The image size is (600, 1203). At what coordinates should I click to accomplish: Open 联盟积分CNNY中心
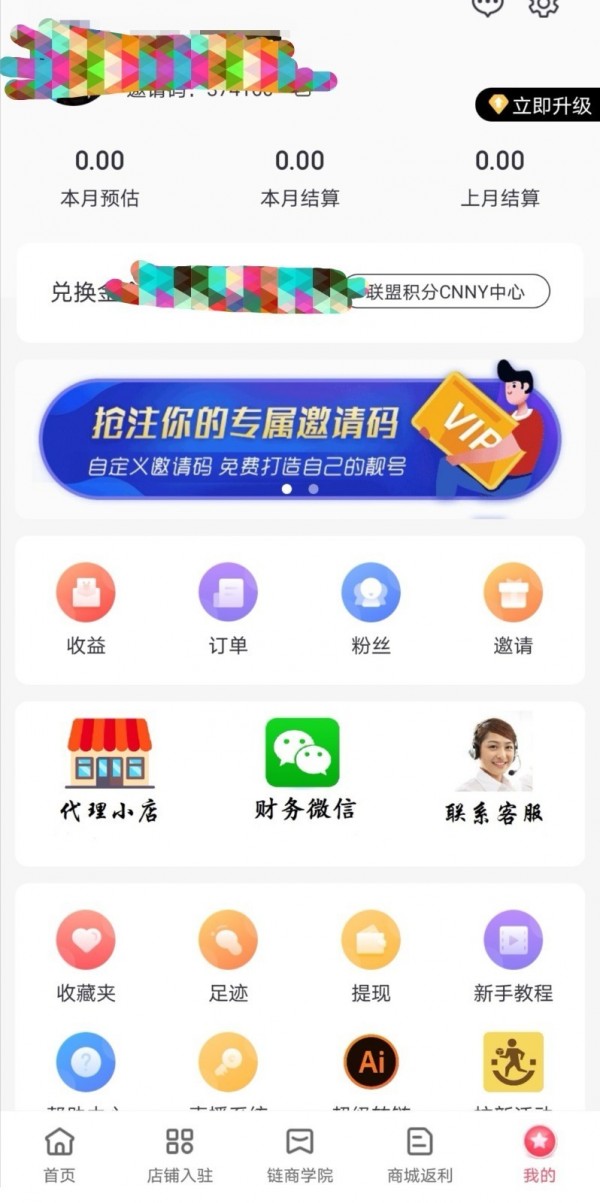pyautogui.click(x=447, y=292)
